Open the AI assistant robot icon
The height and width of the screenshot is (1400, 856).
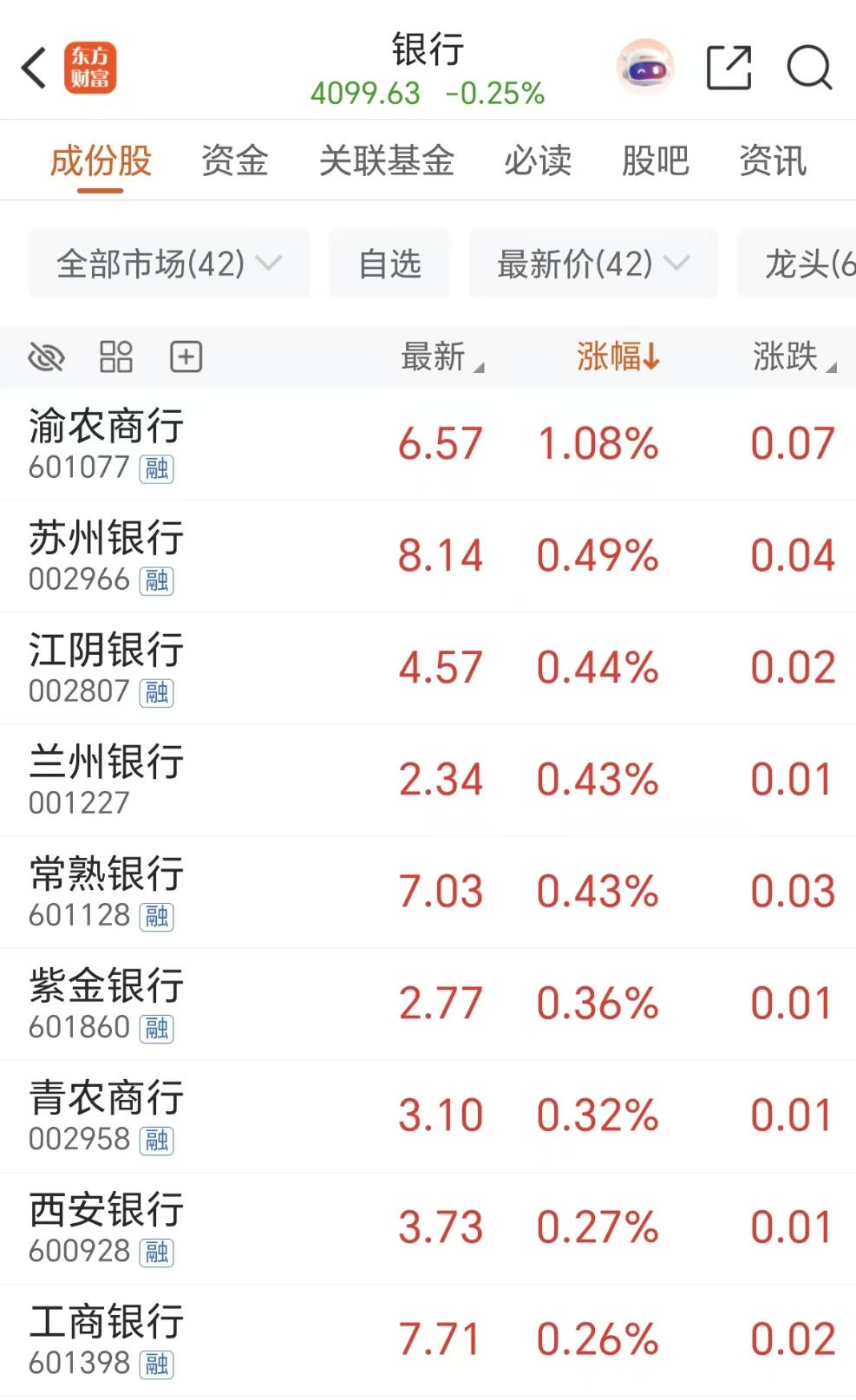[x=645, y=68]
